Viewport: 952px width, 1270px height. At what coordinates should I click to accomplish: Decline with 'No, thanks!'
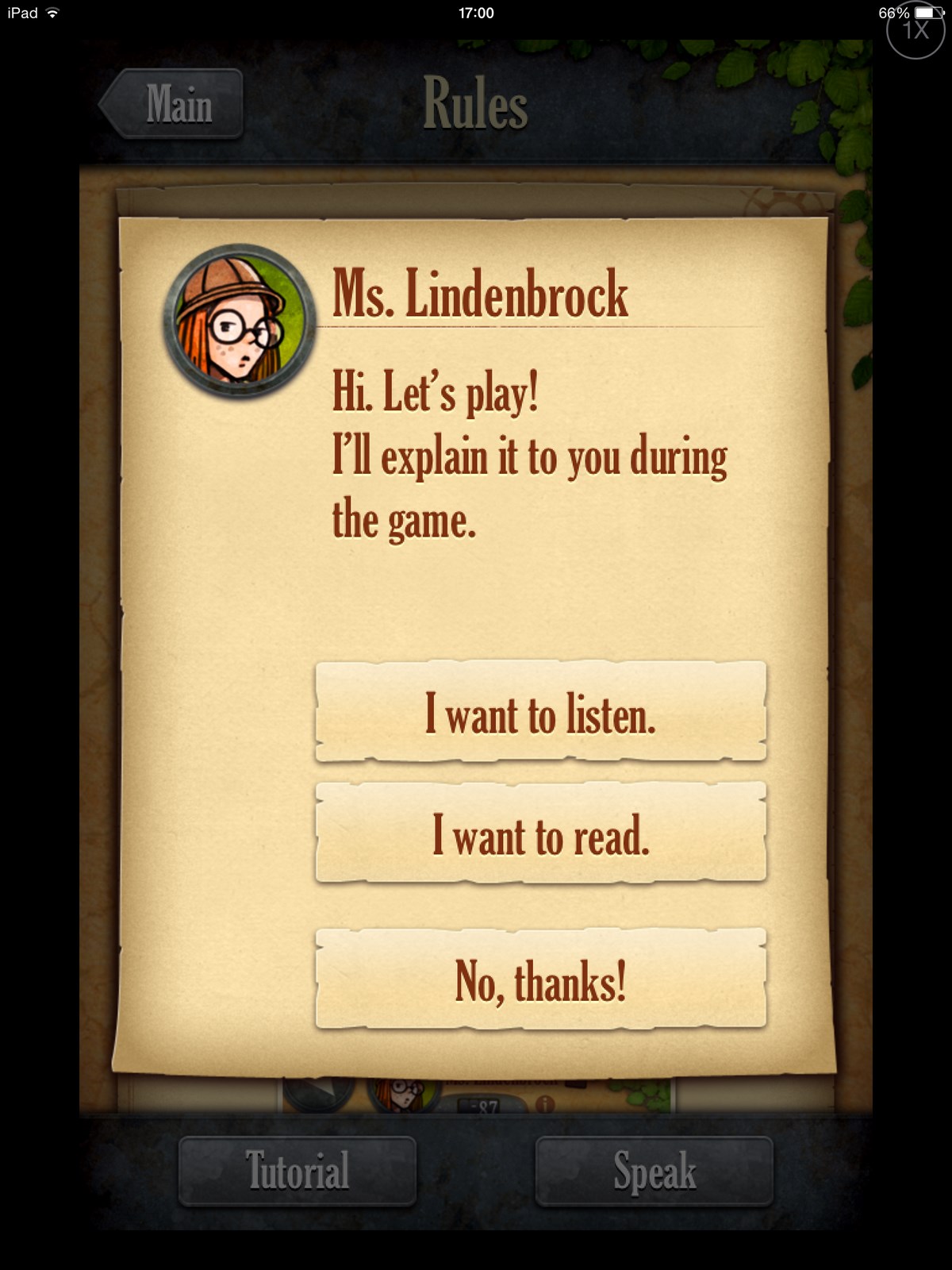point(540,979)
